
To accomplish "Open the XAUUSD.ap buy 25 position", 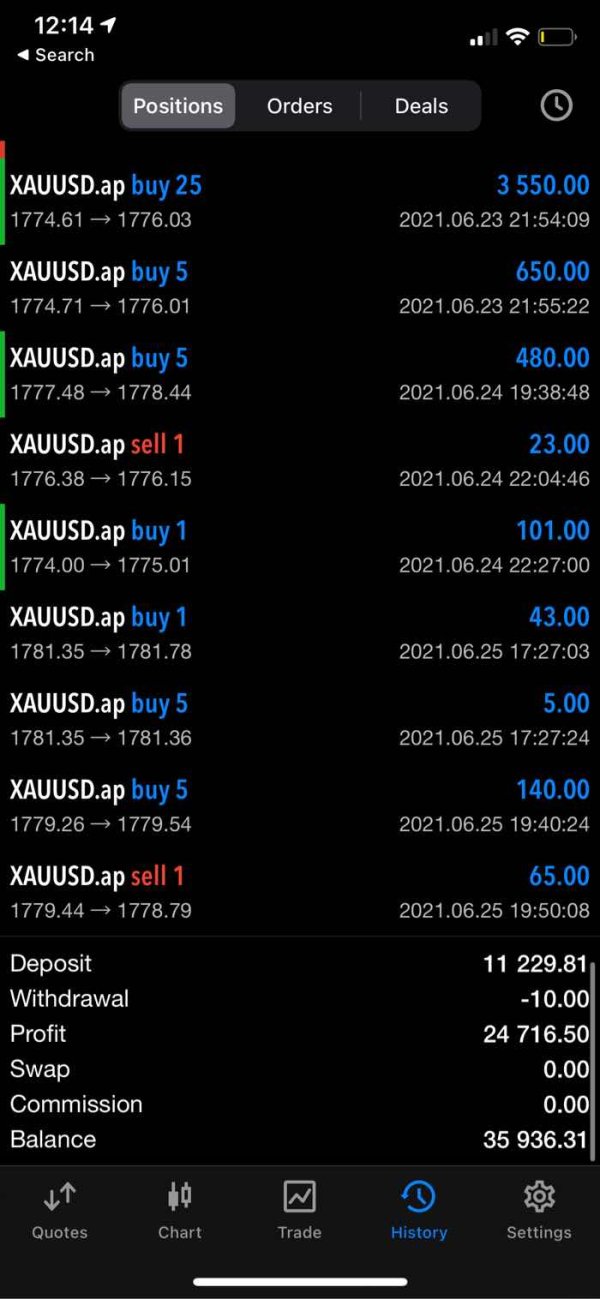I will 300,201.
